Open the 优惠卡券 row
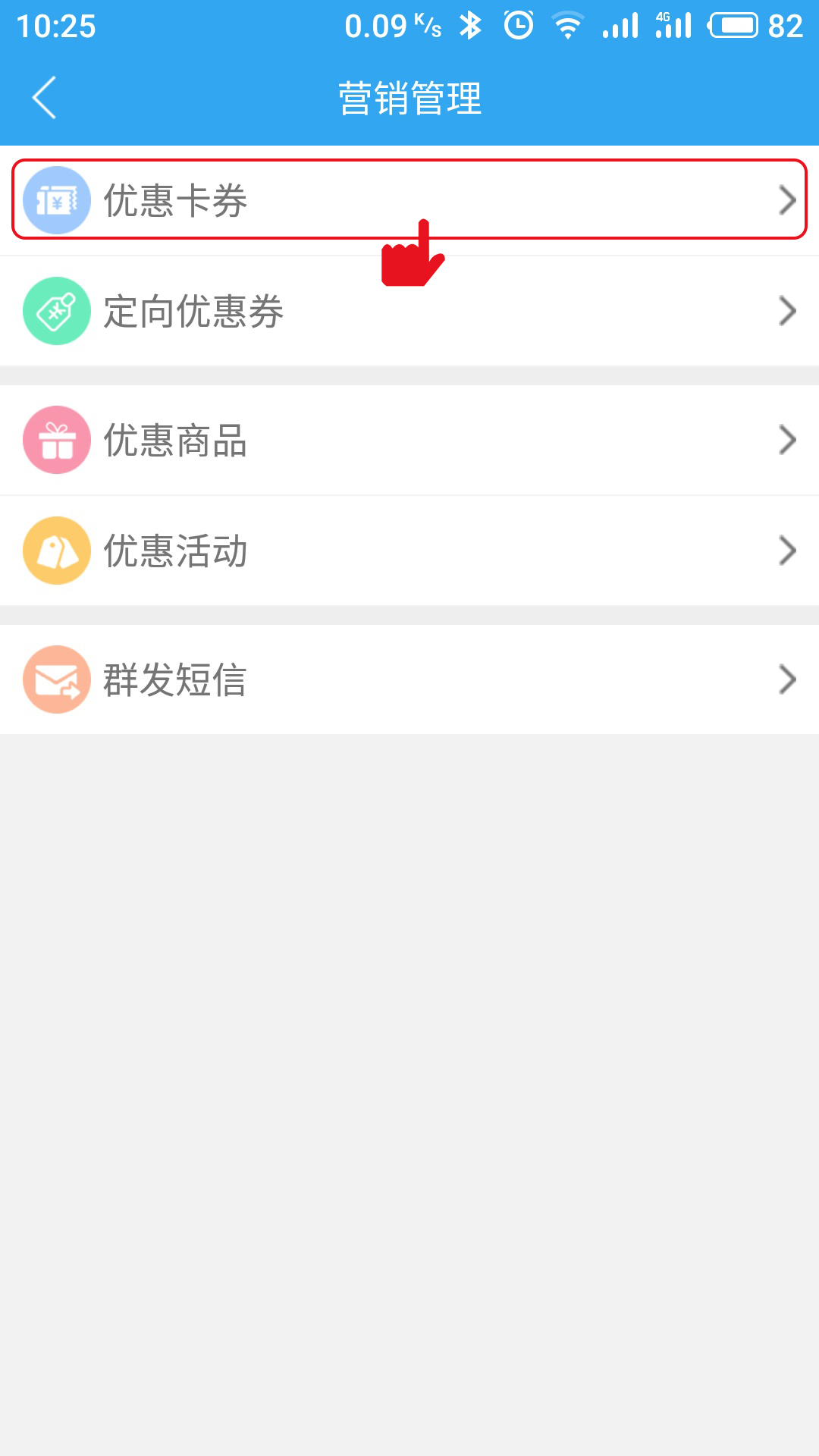Image resolution: width=819 pixels, height=1456 pixels. [409, 200]
